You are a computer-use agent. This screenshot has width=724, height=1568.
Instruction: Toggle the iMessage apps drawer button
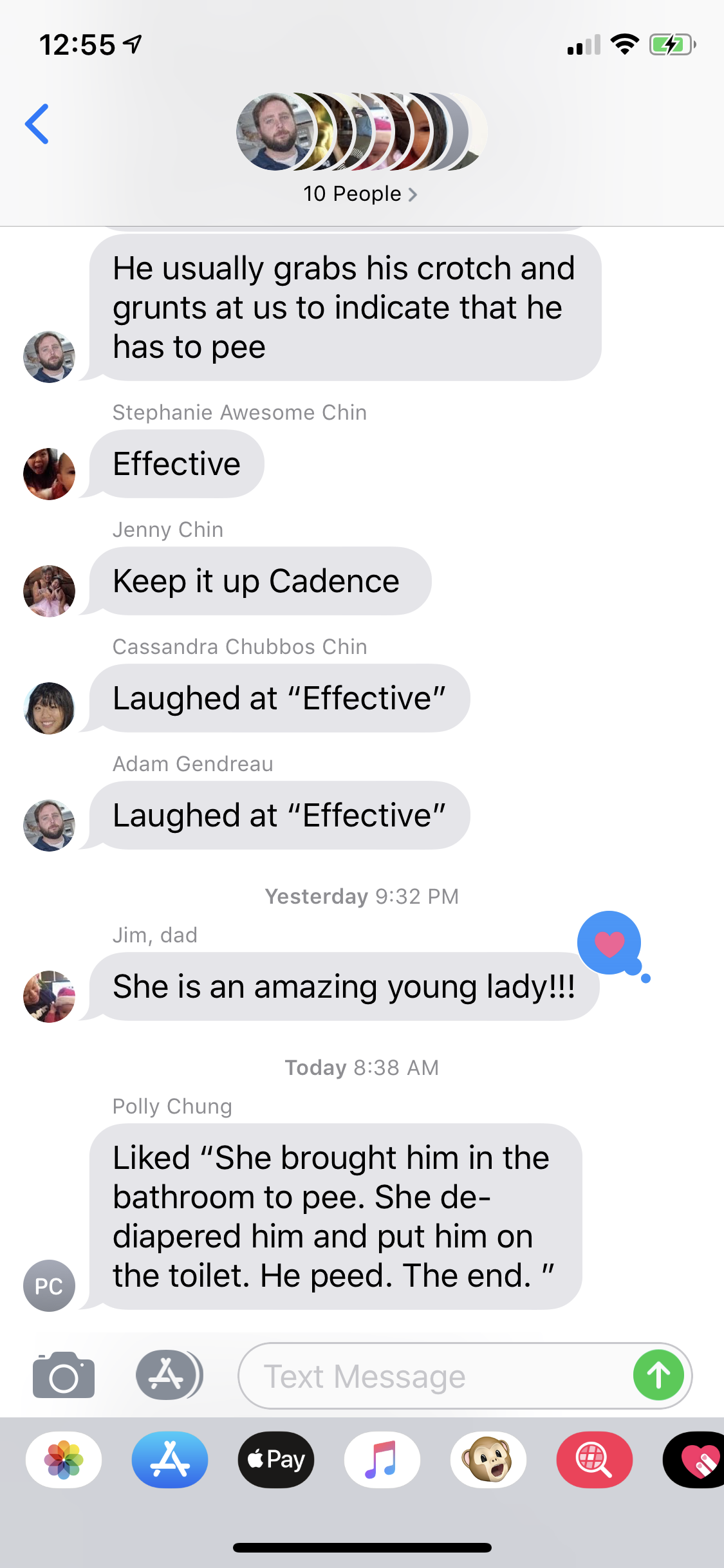(168, 1375)
